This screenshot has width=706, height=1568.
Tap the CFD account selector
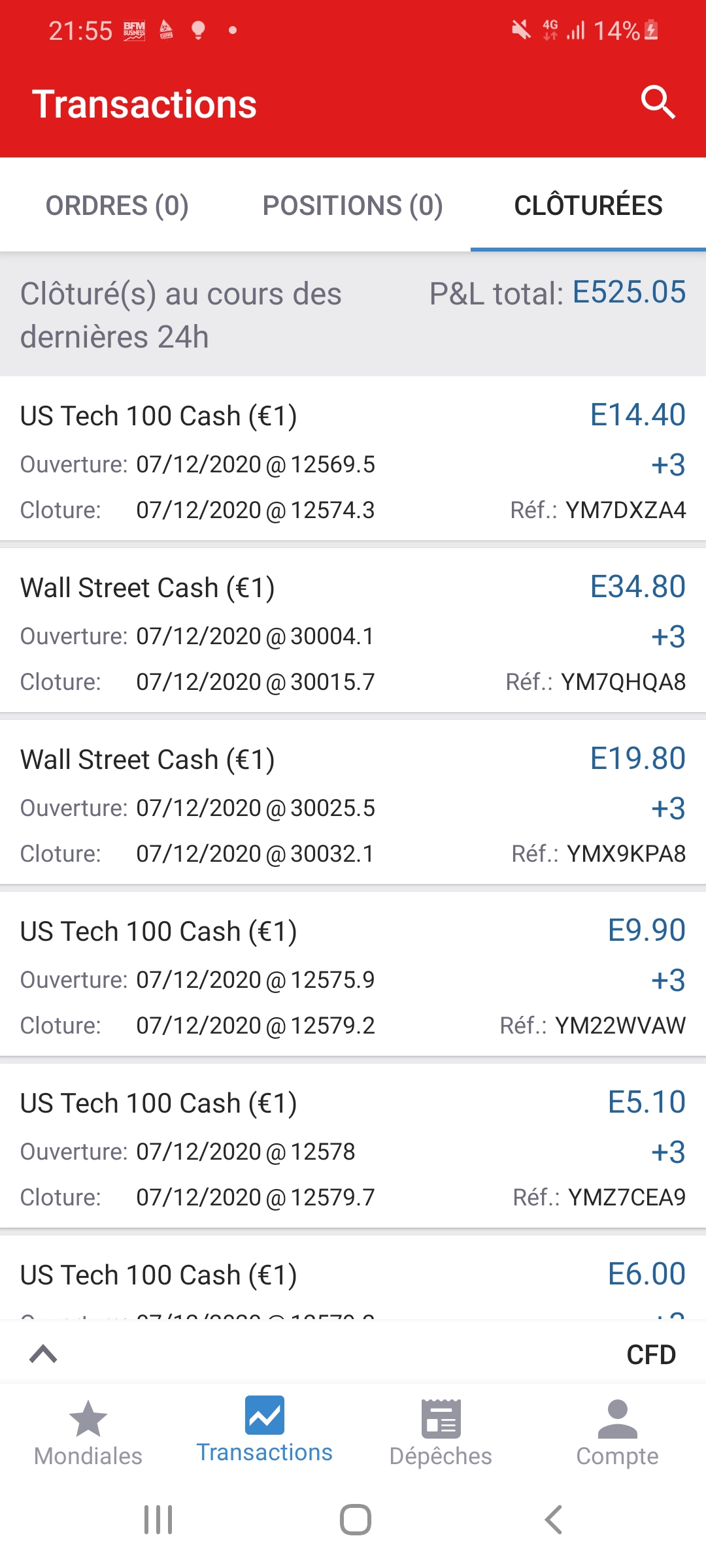tap(650, 1354)
